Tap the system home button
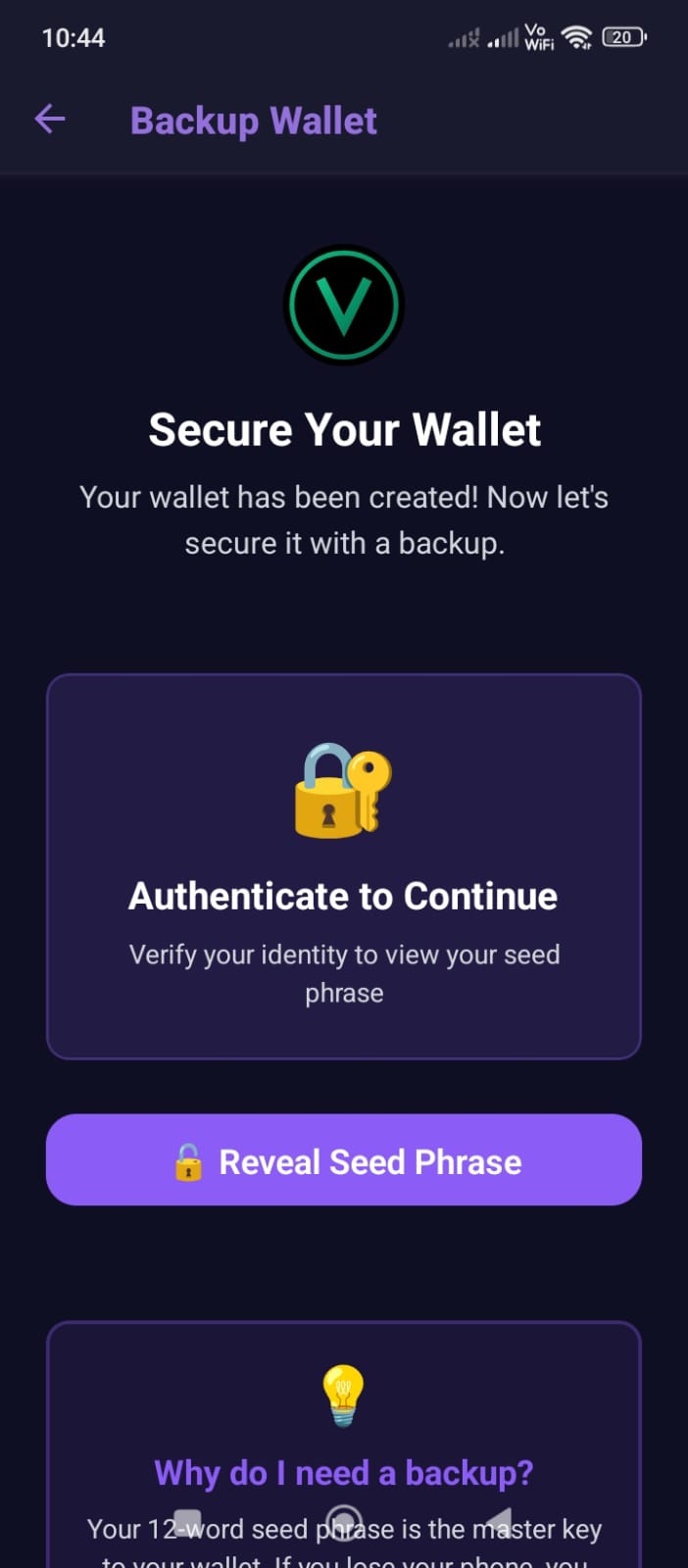Image resolution: width=688 pixels, height=1568 pixels. (344, 1522)
